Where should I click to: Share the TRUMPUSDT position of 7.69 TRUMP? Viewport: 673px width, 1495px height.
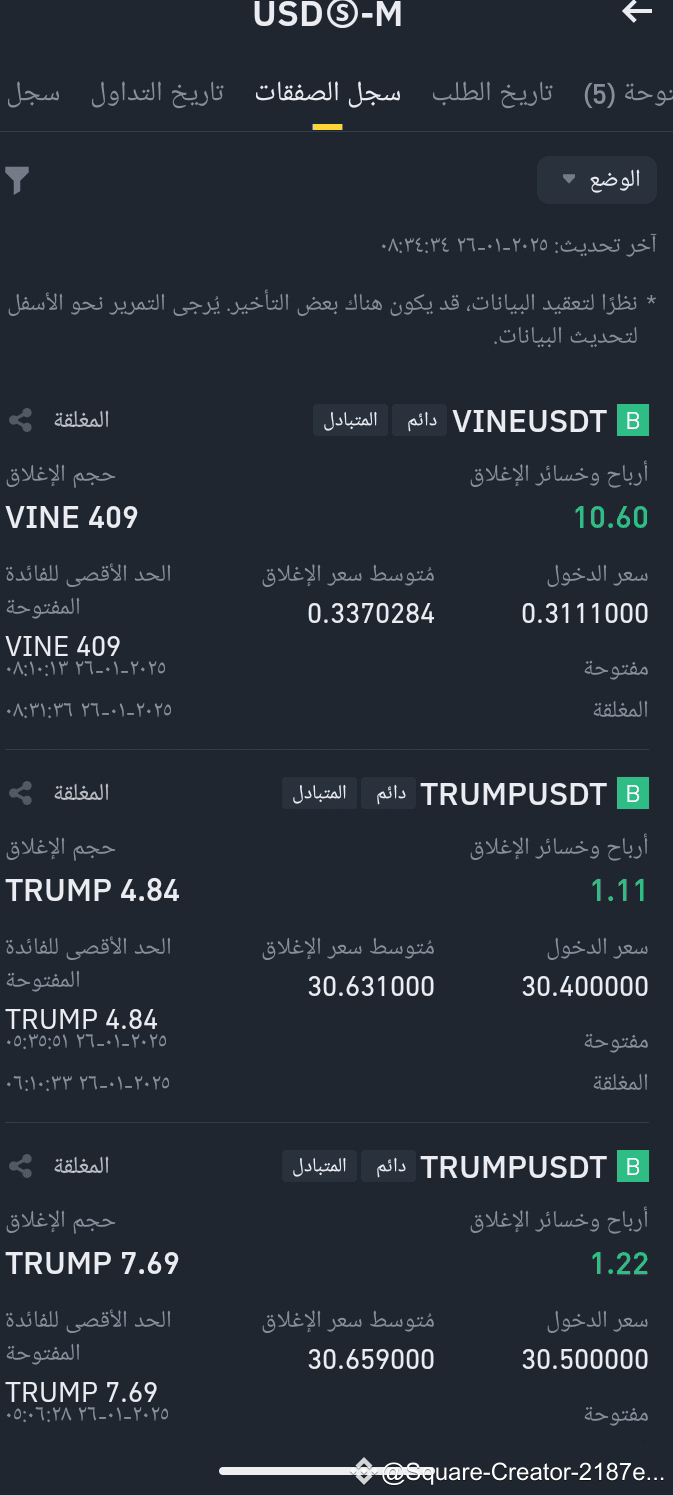pyautogui.click(x=20, y=1166)
